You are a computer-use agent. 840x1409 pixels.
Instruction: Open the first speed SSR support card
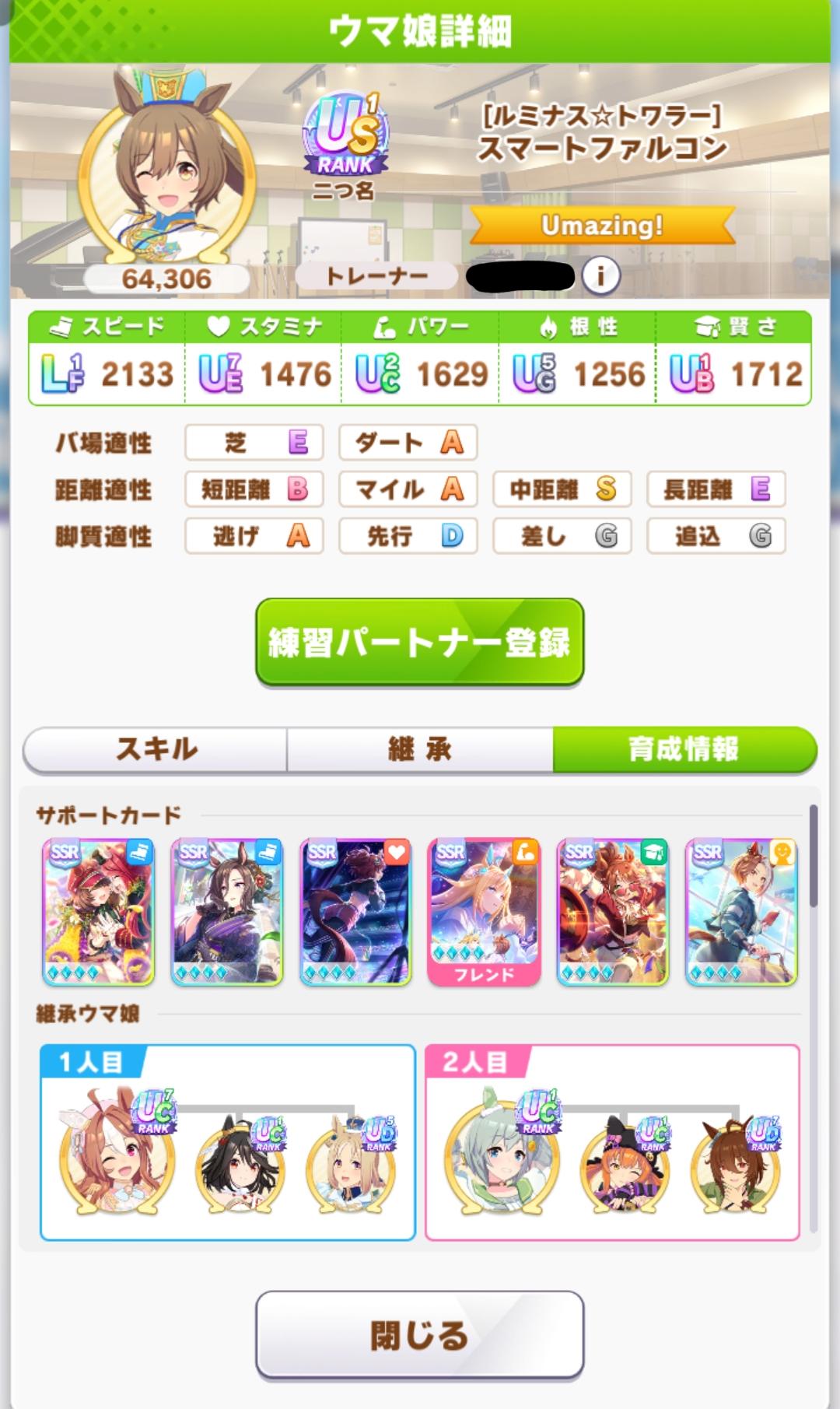click(98, 912)
